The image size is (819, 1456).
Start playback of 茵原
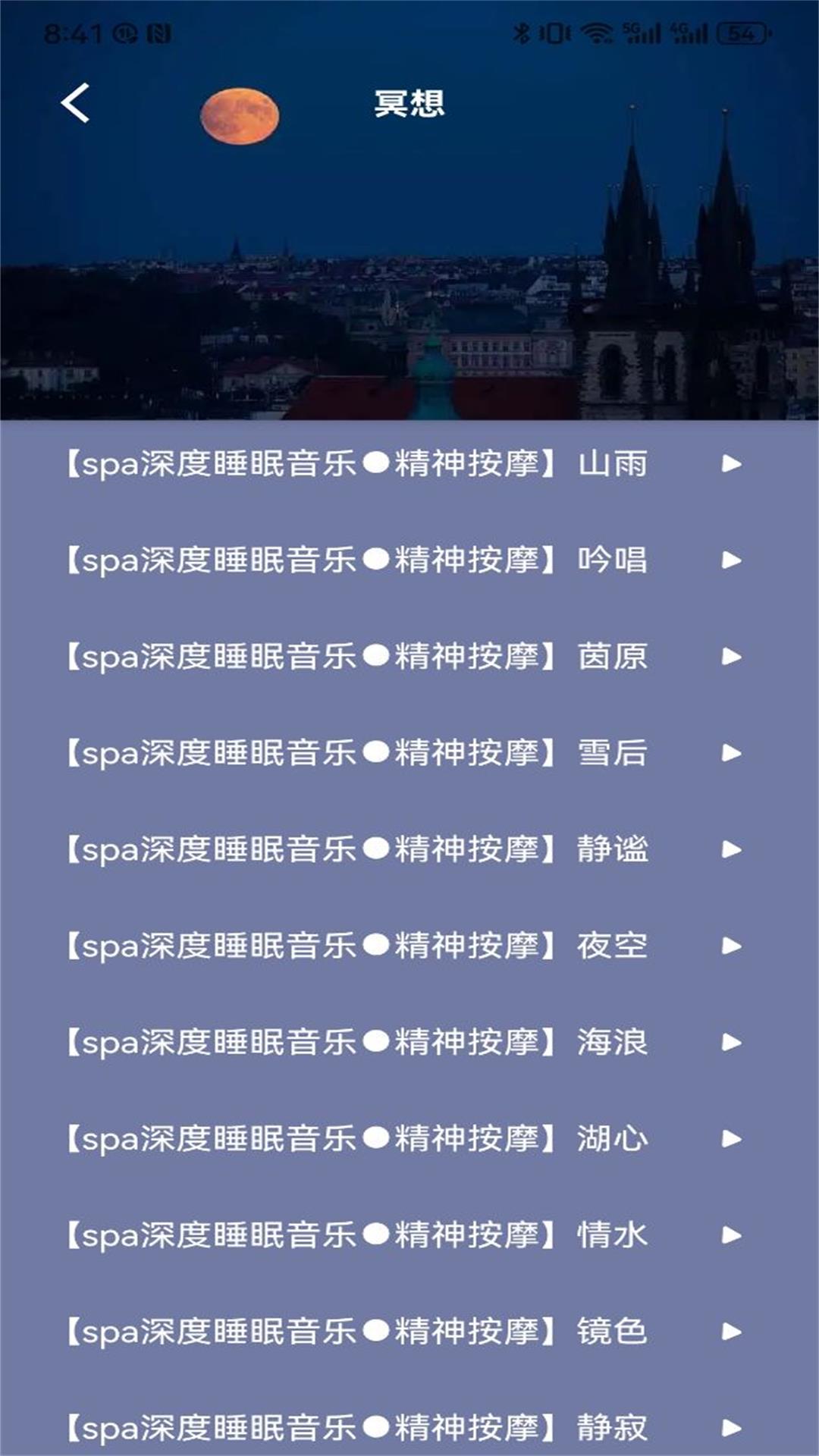[x=730, y=658]
